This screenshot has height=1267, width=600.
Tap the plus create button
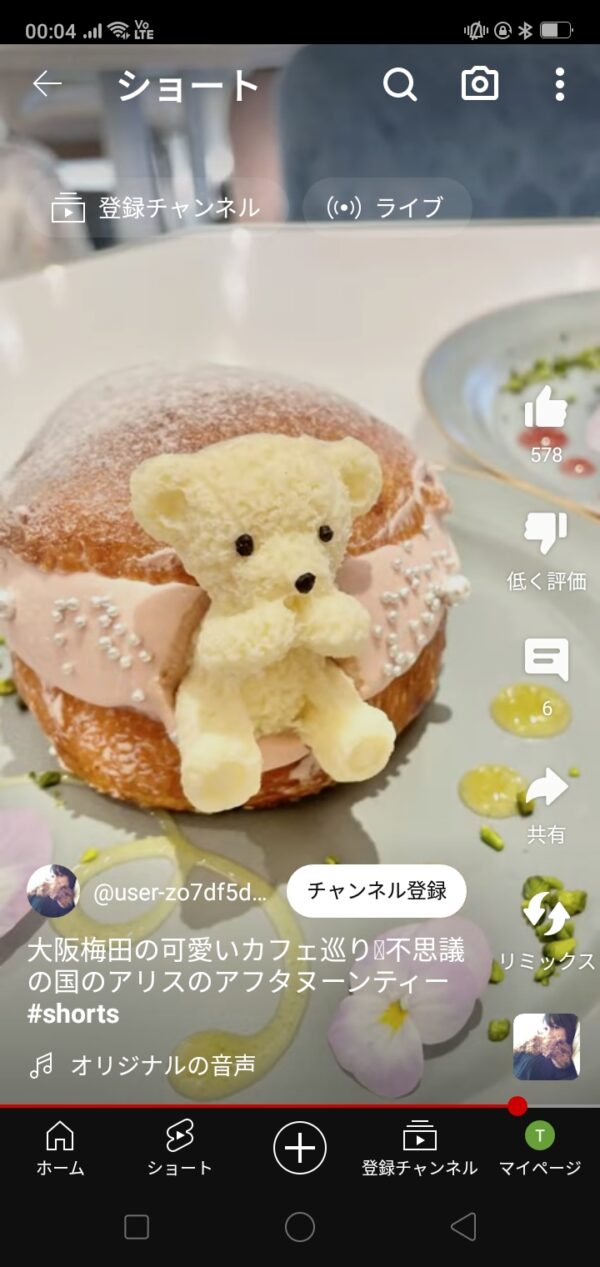[300, 1146]
